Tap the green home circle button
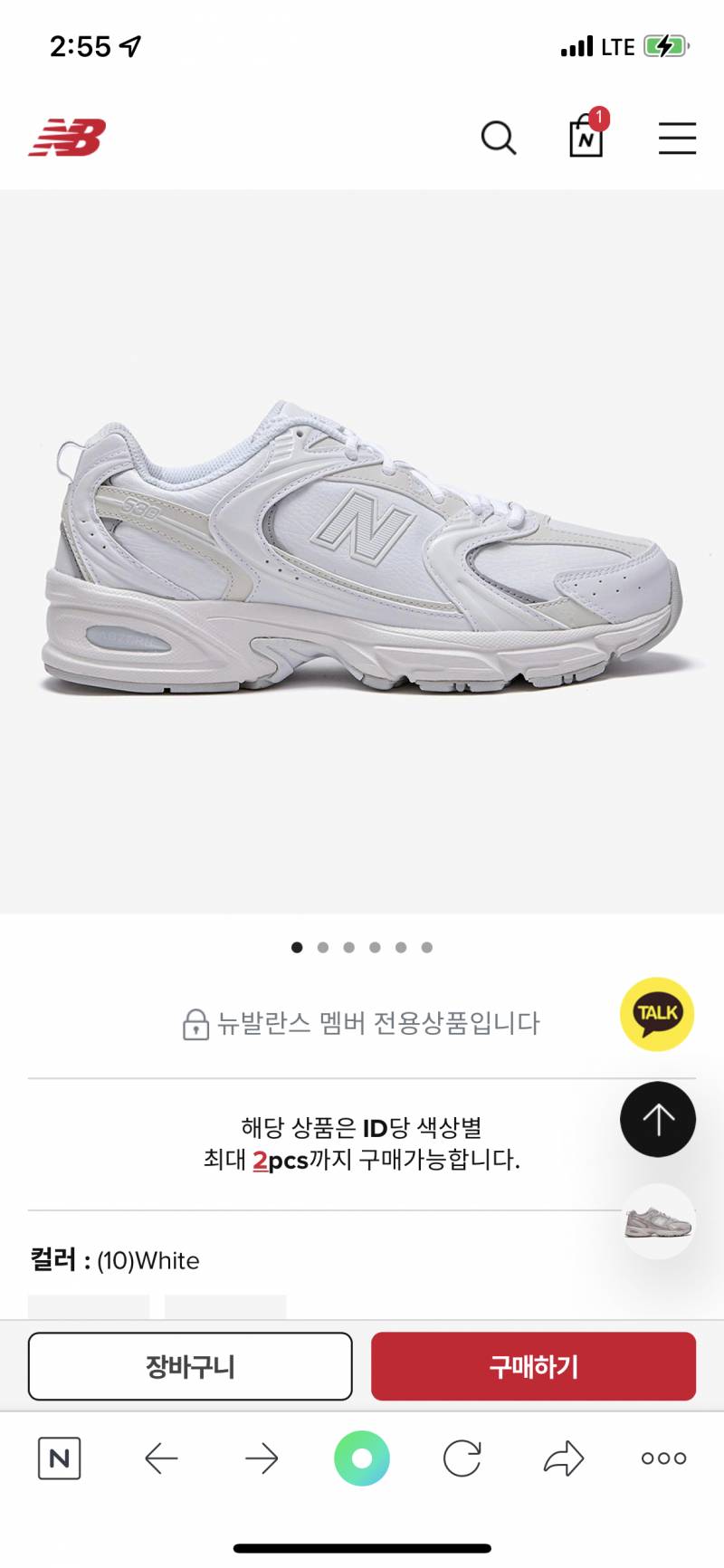The image size is (724, 1568). pyautogui.click(x=362, y=1458)
